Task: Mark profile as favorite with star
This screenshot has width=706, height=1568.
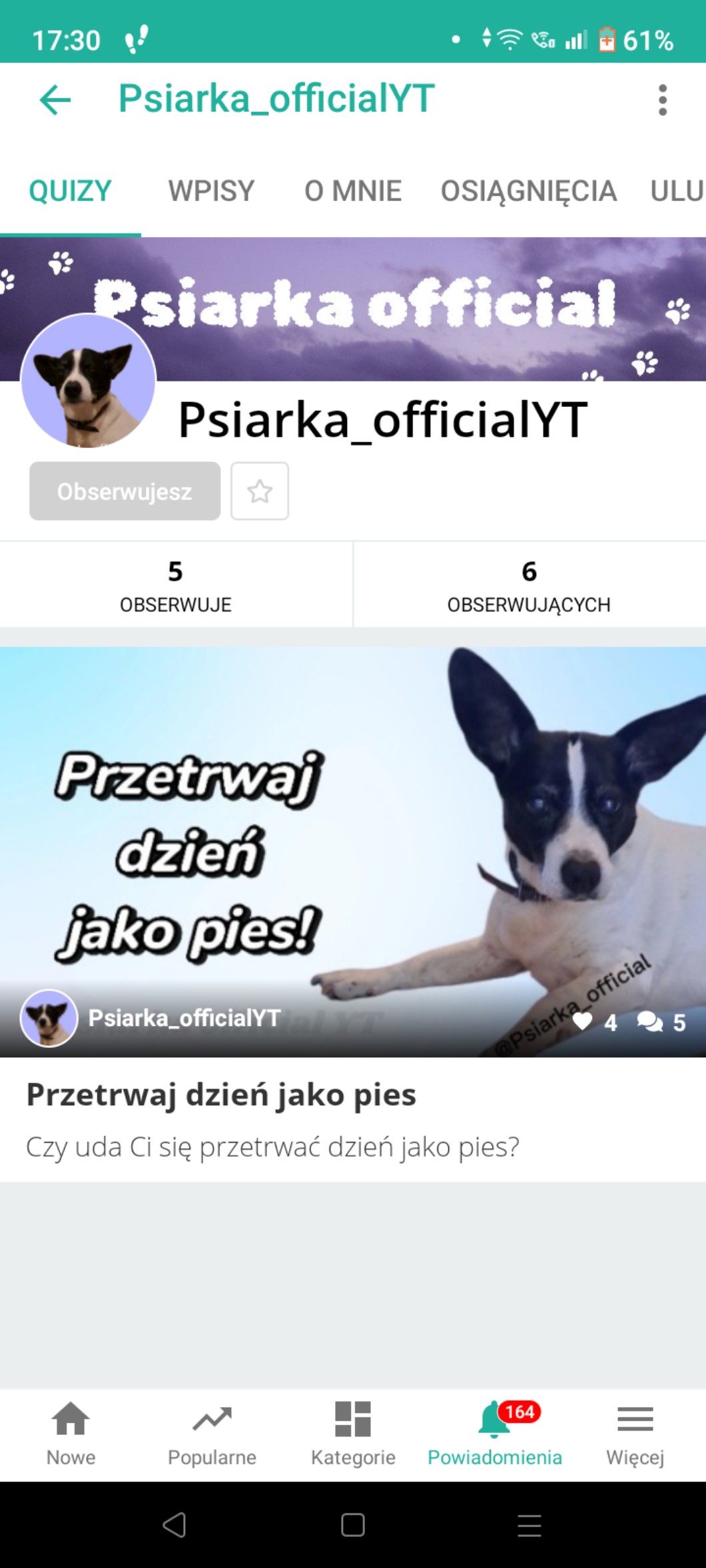Action: [x=260, y=491]
